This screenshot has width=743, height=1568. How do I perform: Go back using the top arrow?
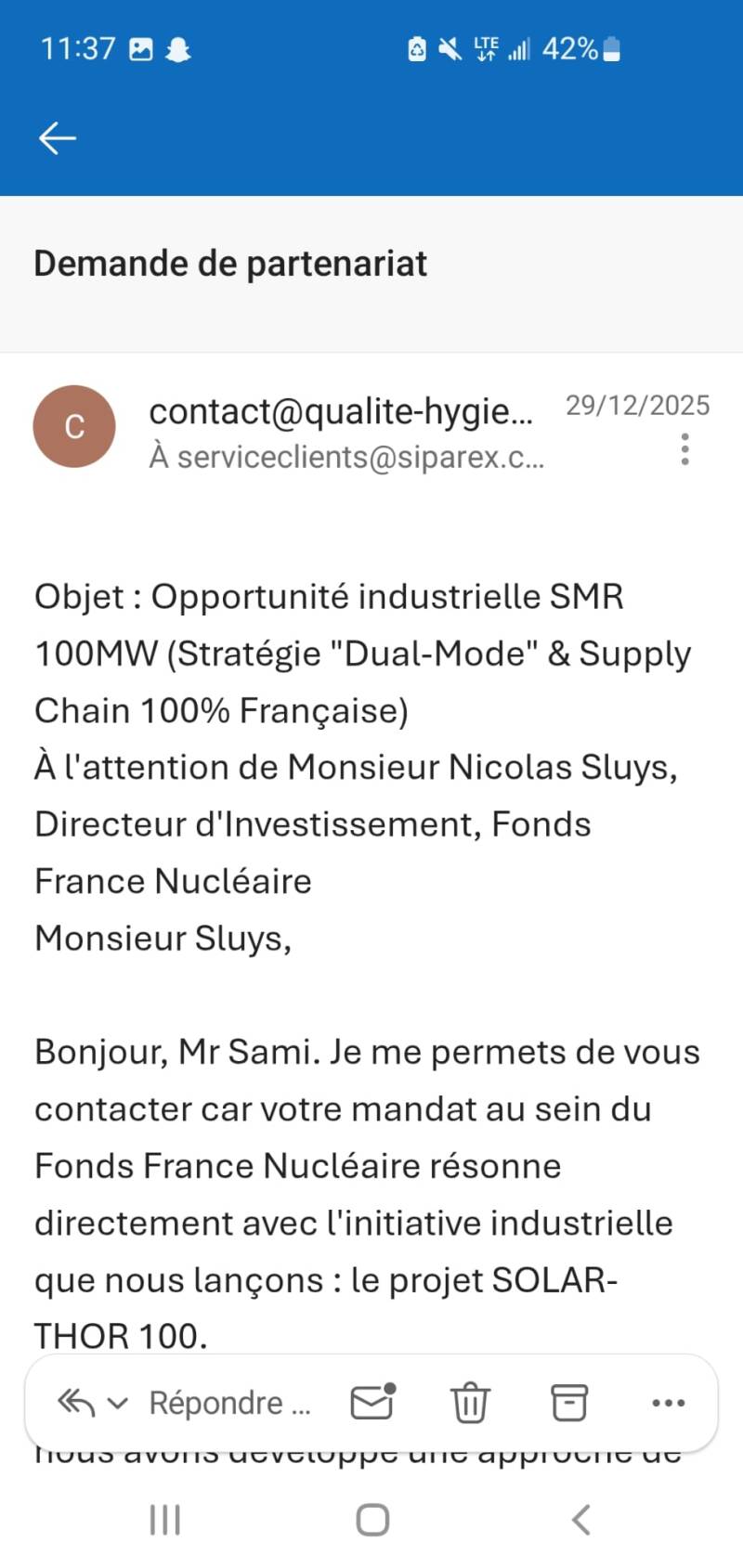click(57, 138)
